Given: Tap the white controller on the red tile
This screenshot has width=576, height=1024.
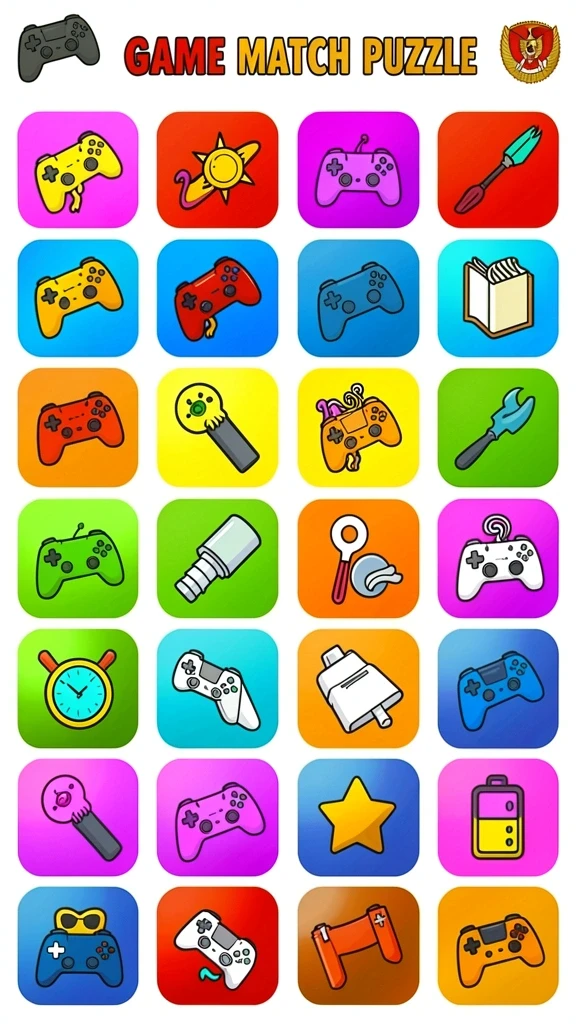Looking at the screenshot, I should pyautogui.click(x=217, y=946).
